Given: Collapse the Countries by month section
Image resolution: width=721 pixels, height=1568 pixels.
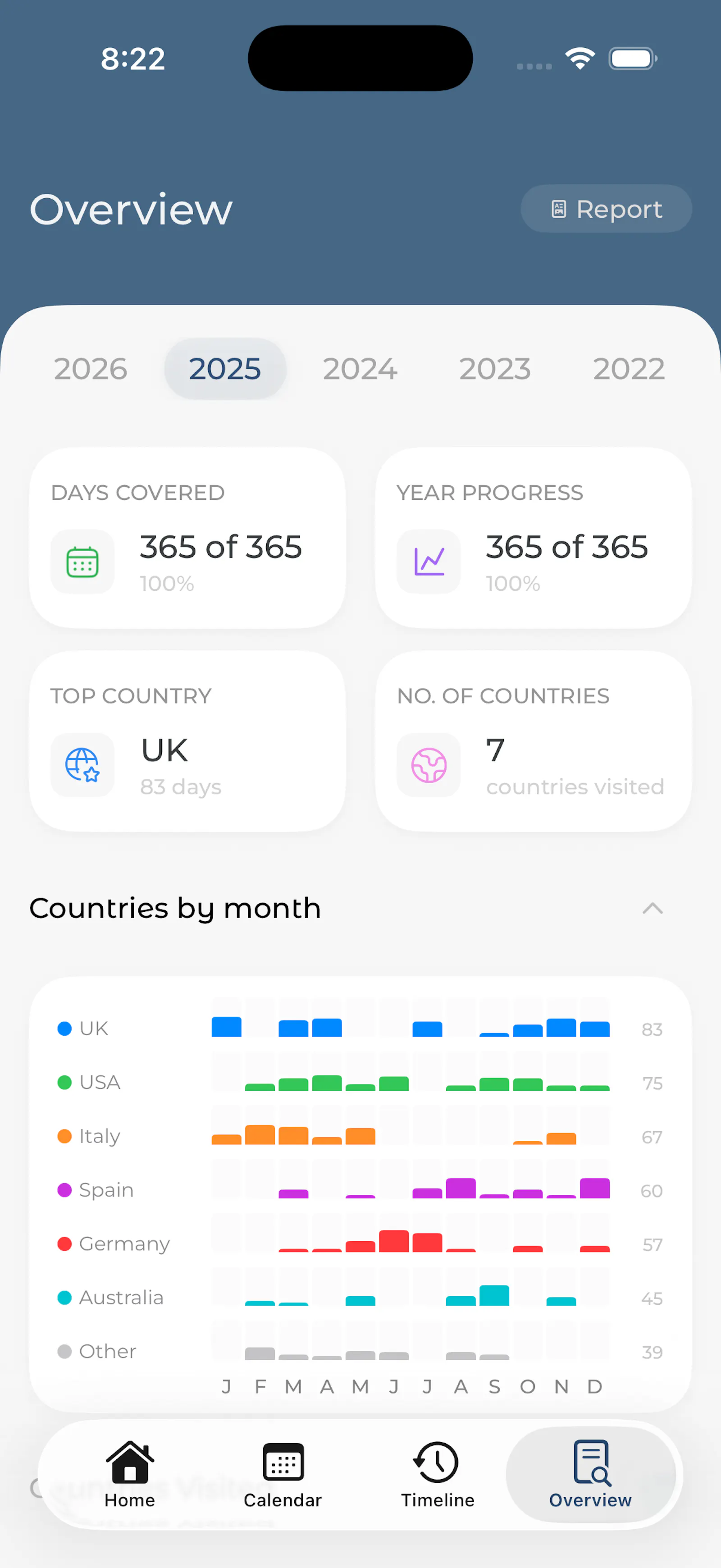Looking at the screenshot, I should (x=652, y=908).
